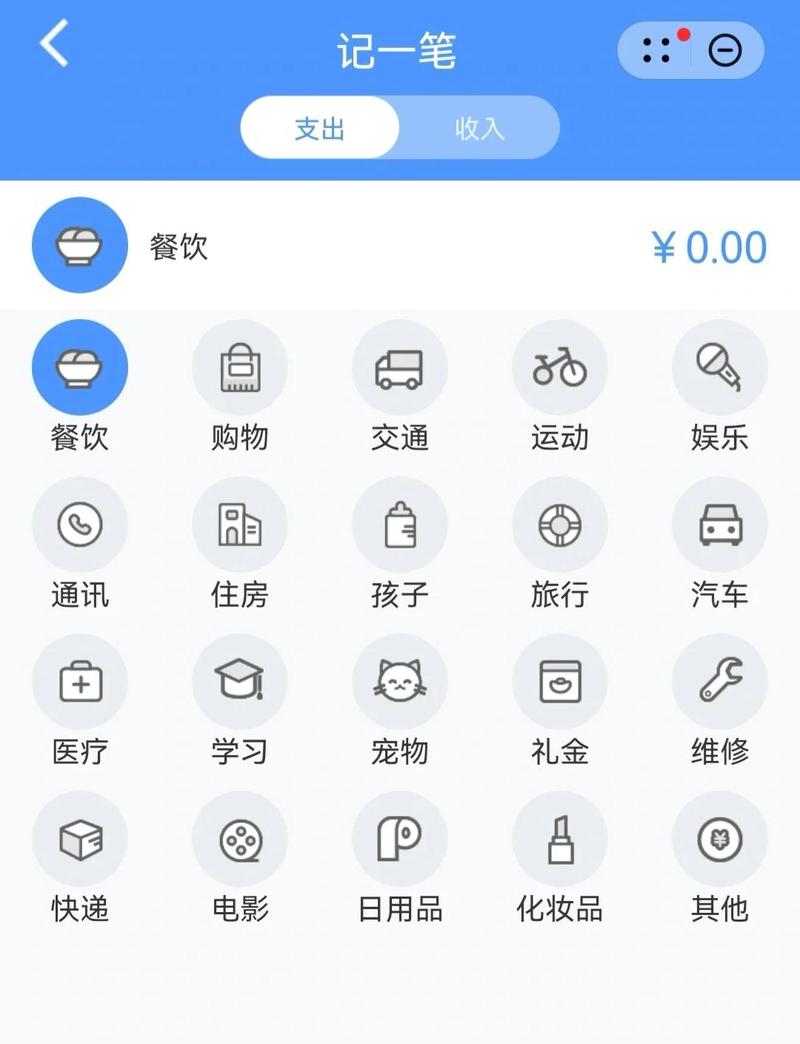Image resolution: width=800 pixels, height=1044 pixels.
Task: Select the 住房 housing building icon
Action: coord(240,524)
